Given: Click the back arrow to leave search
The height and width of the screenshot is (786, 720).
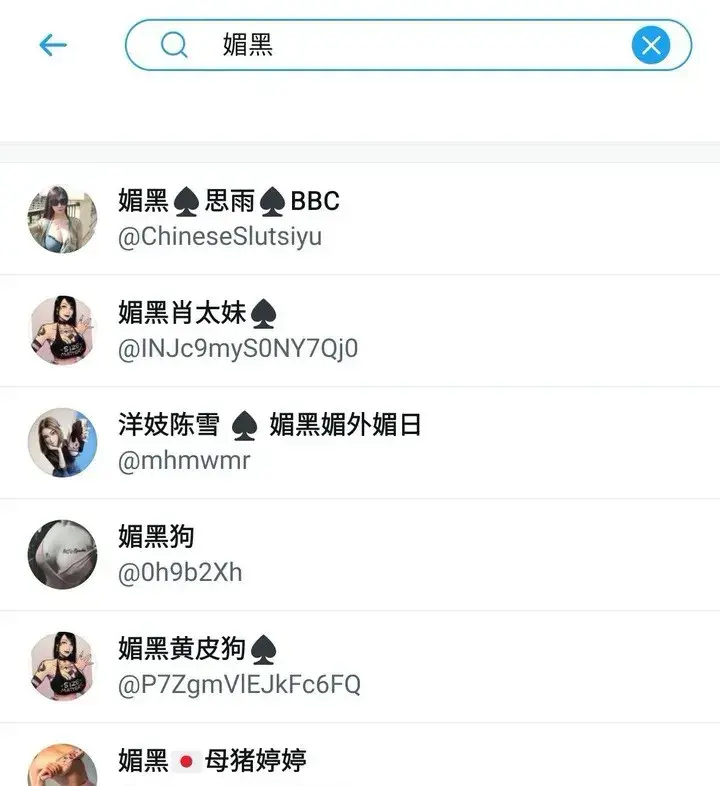Looking at the screenshot, I should coord(52,44).
